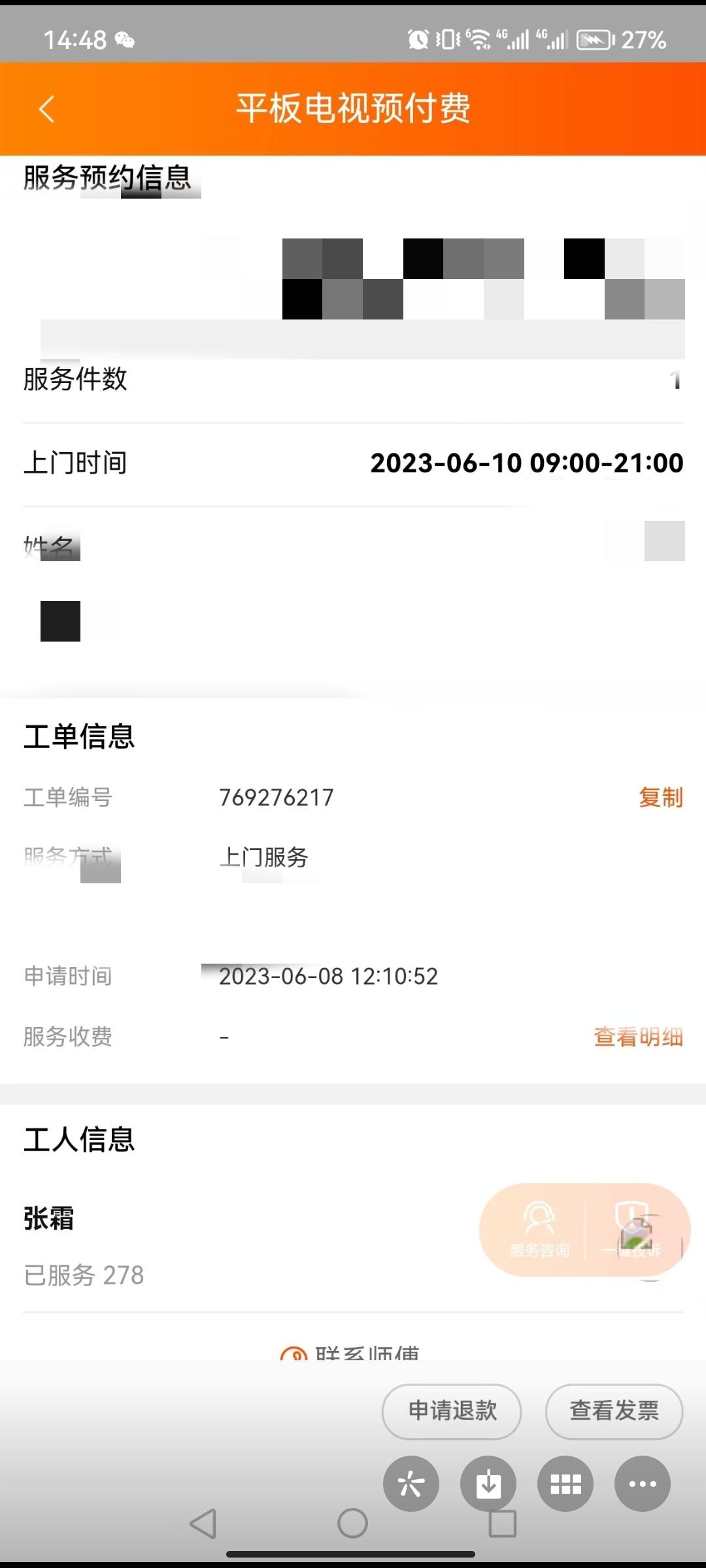Go back using the header arrow
This screenshot has width=706, height=1568.
tap(46, 109)
